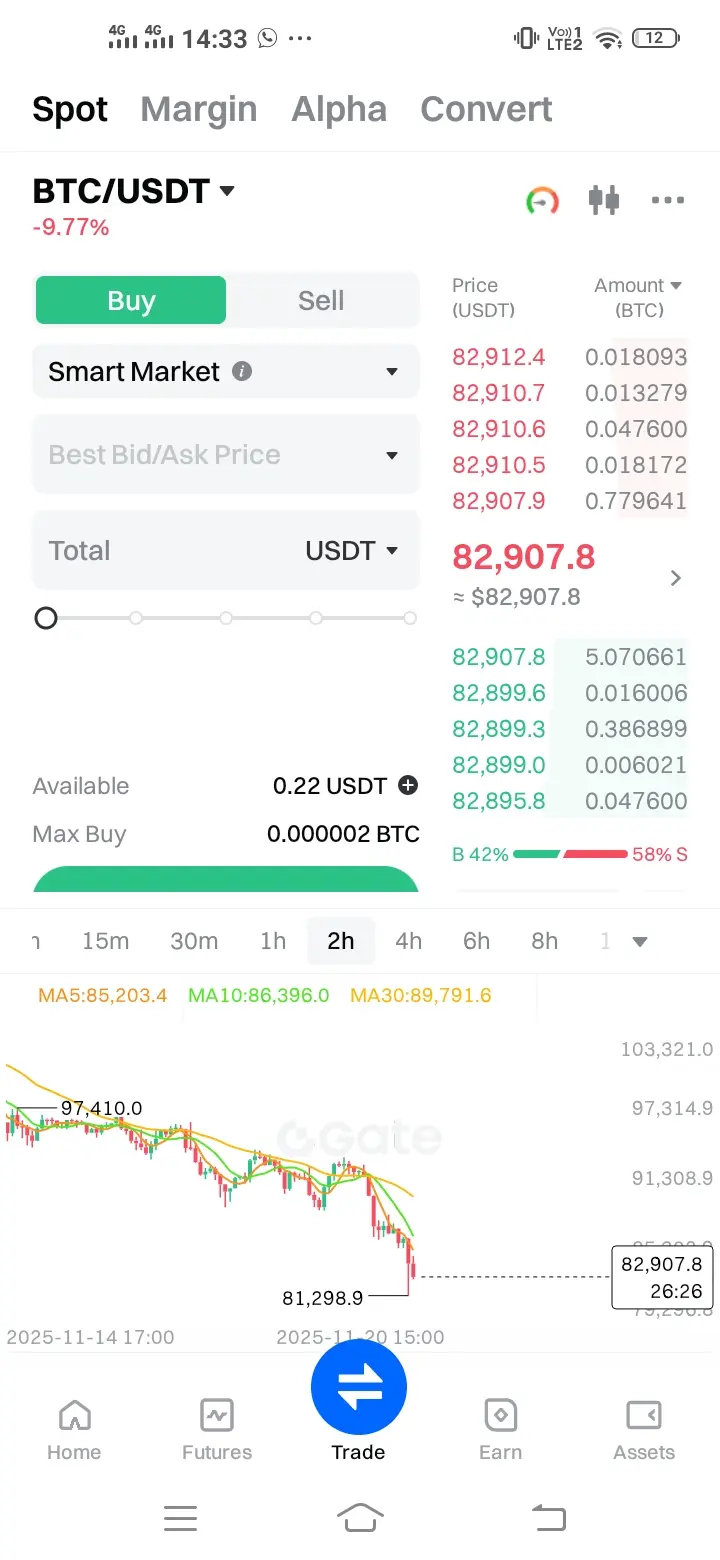Select the 4h chart interval
720x1560 pixels.
[x=408, y=941]
